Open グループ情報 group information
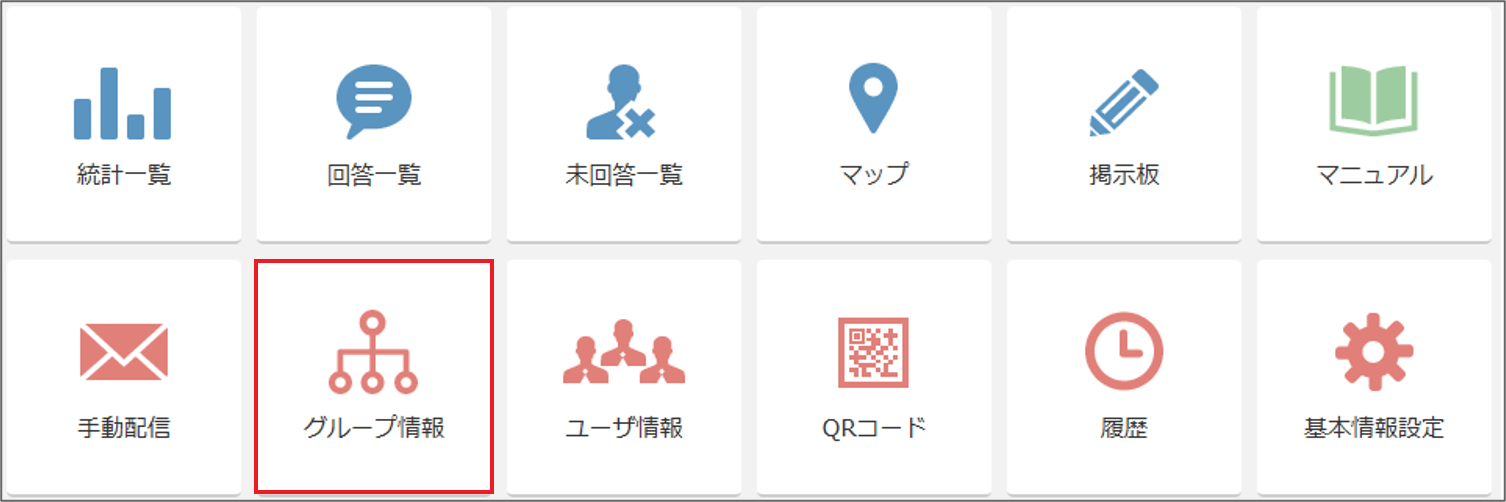 click(374, 377)
